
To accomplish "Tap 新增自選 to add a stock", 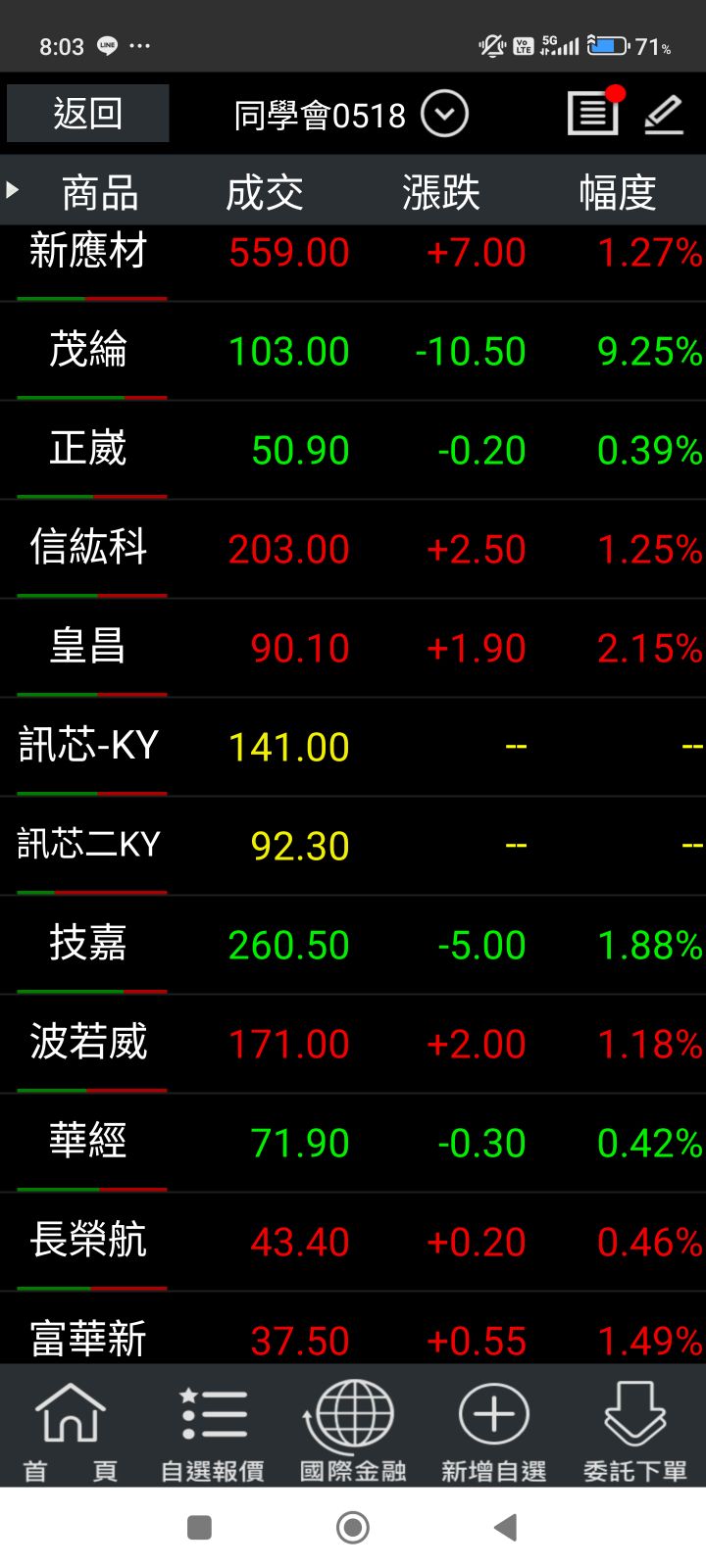I will click(x=494, y=1430).
